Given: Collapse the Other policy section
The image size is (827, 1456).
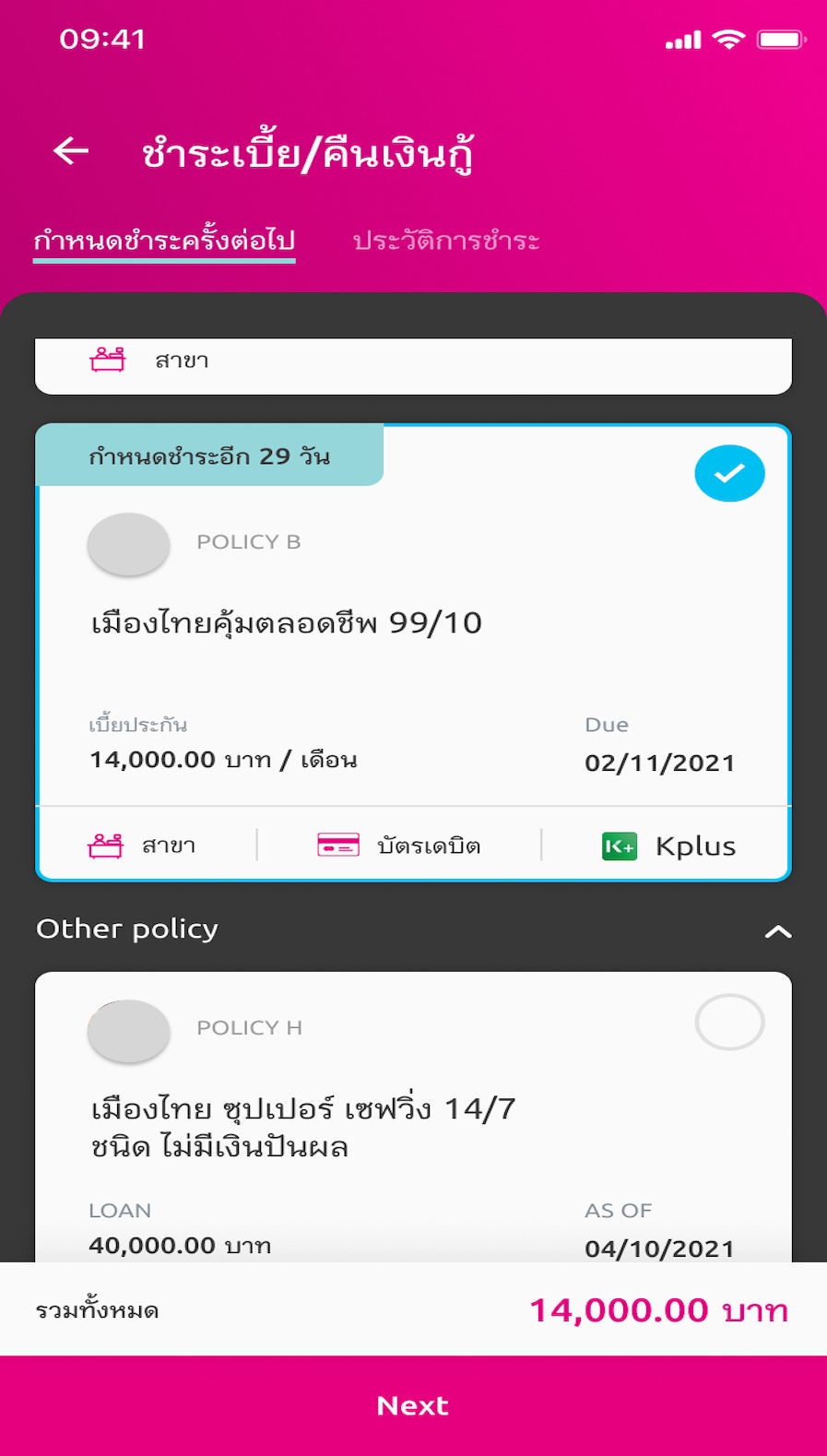Looking at the screenshot, I should [x=778, y=931].
